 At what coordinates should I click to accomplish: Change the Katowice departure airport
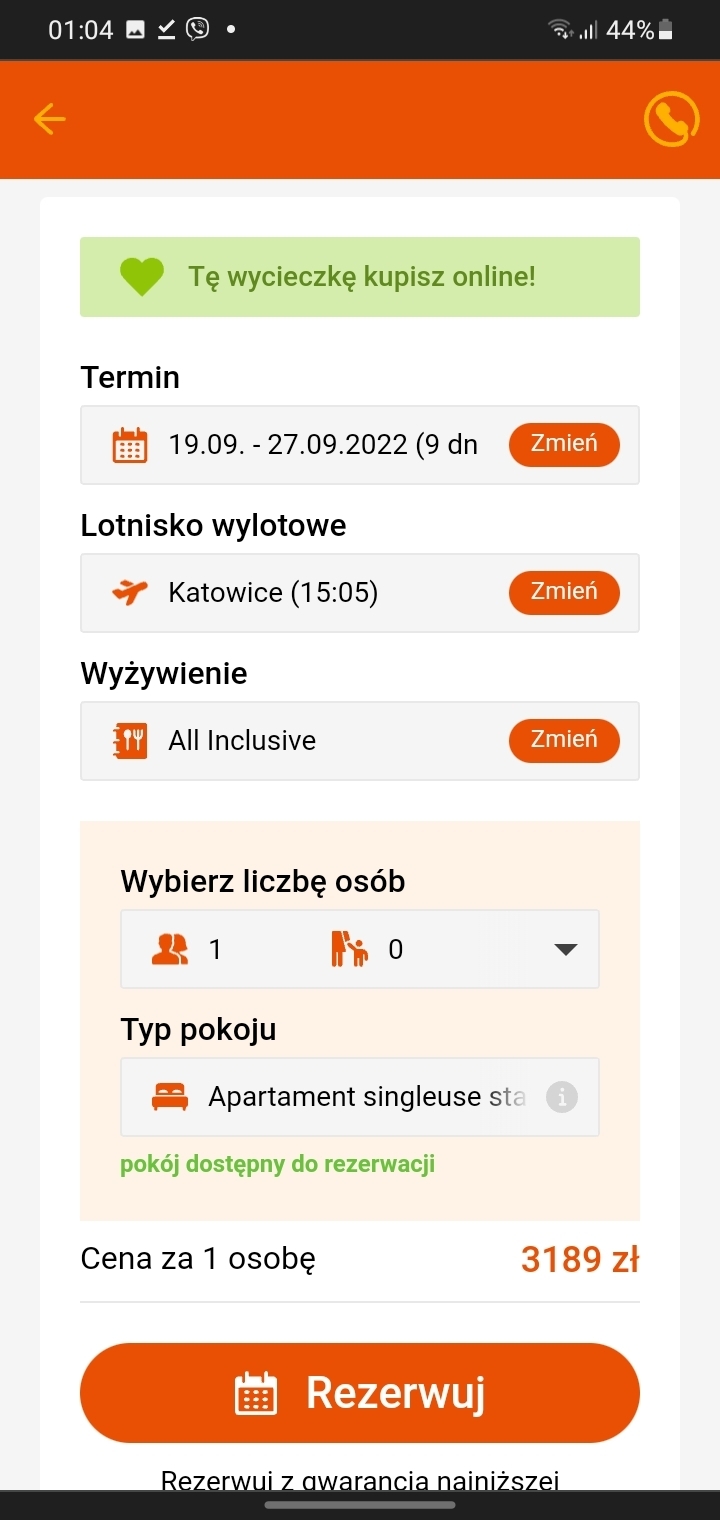point(564,593)
